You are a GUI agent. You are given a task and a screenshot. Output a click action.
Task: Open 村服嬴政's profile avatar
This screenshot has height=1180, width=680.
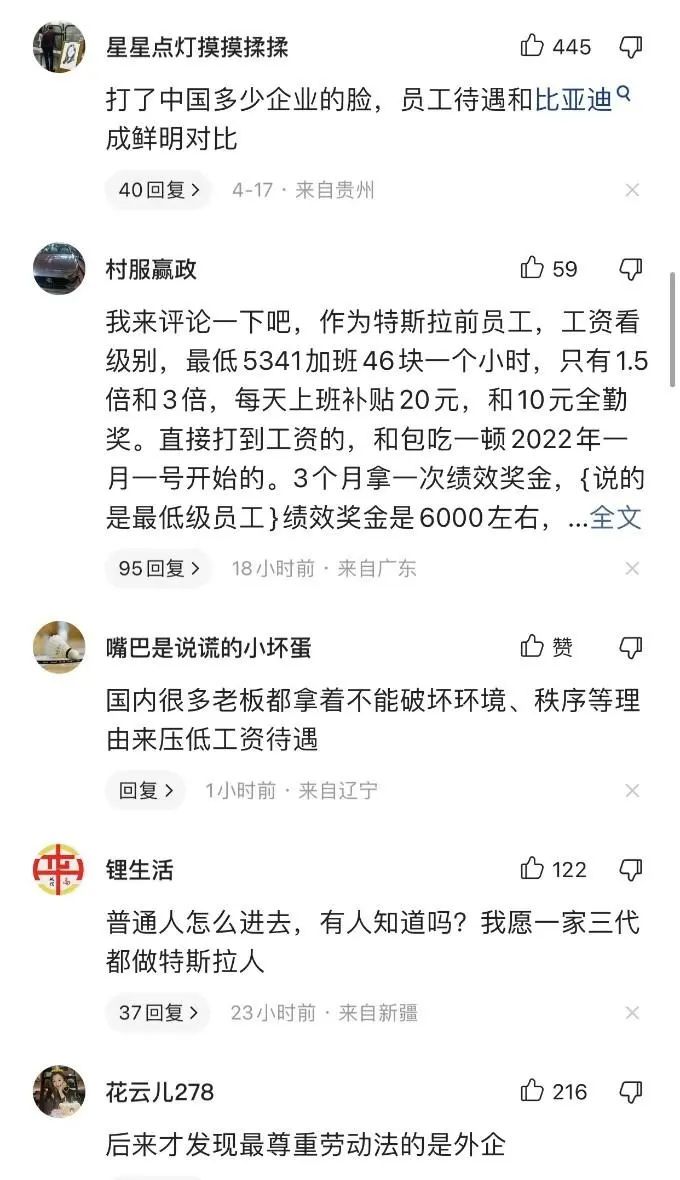pyautogui.click(x=59, y=269)
